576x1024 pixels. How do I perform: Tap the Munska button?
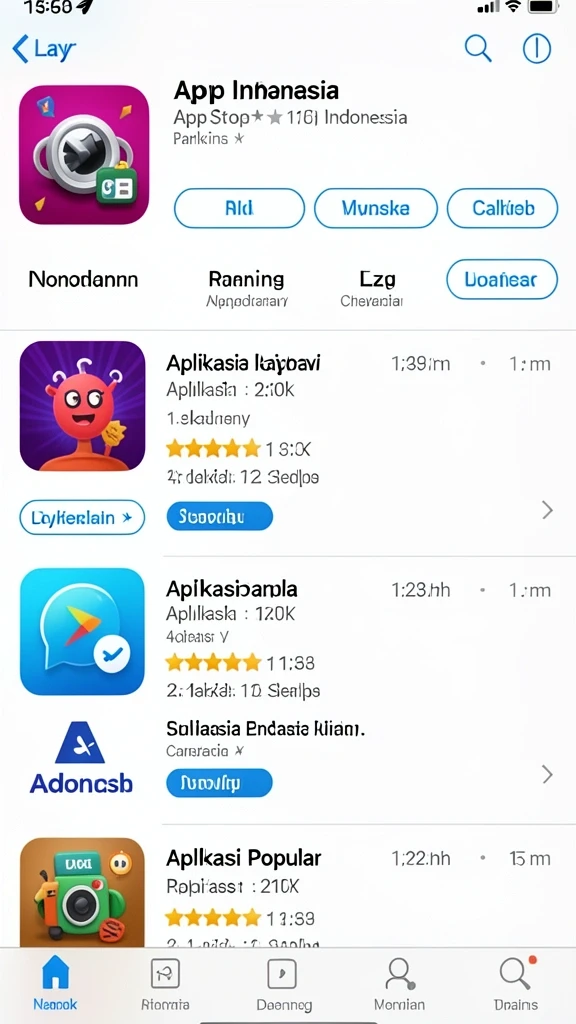point(376,208)
